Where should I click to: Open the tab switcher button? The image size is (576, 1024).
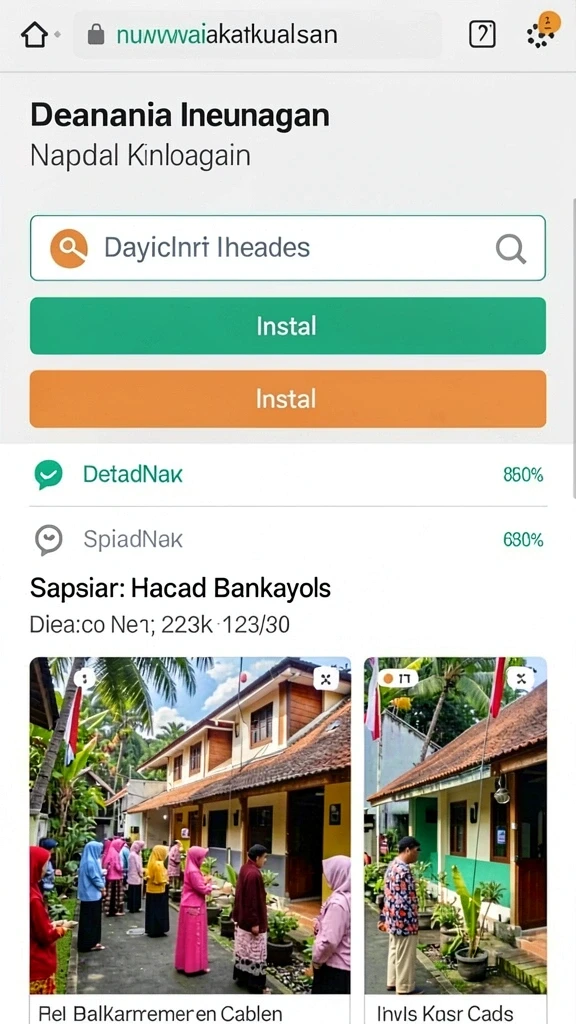pos(482,35)
